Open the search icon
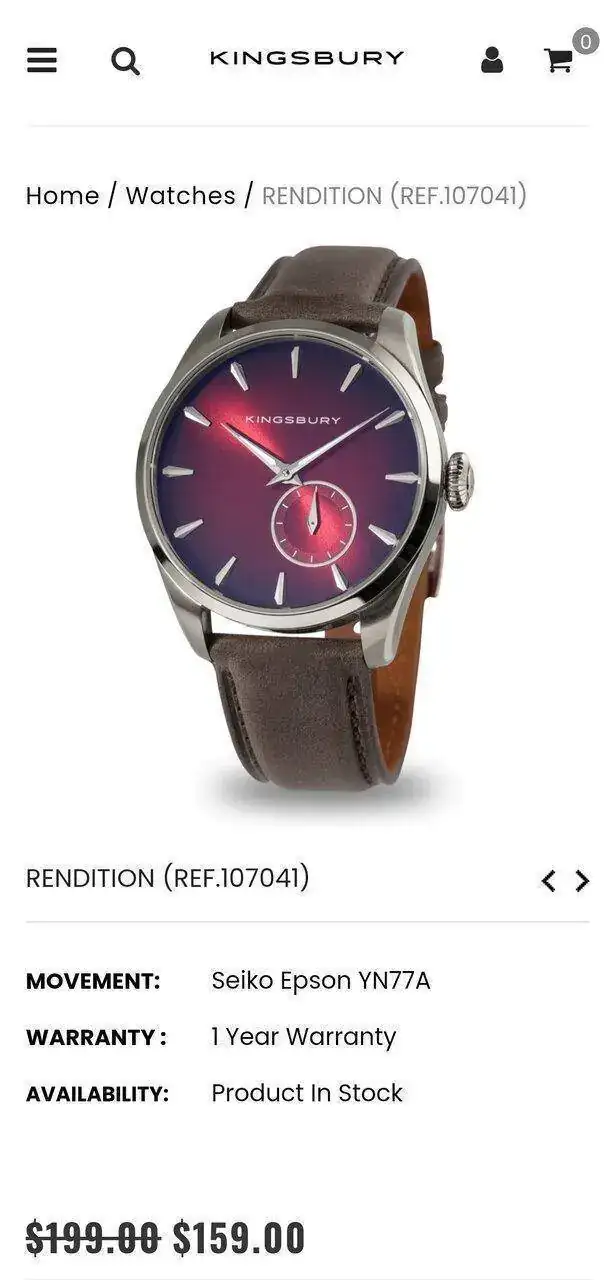The width and height of the screenshot is (615, 1280). click(125, 61)
